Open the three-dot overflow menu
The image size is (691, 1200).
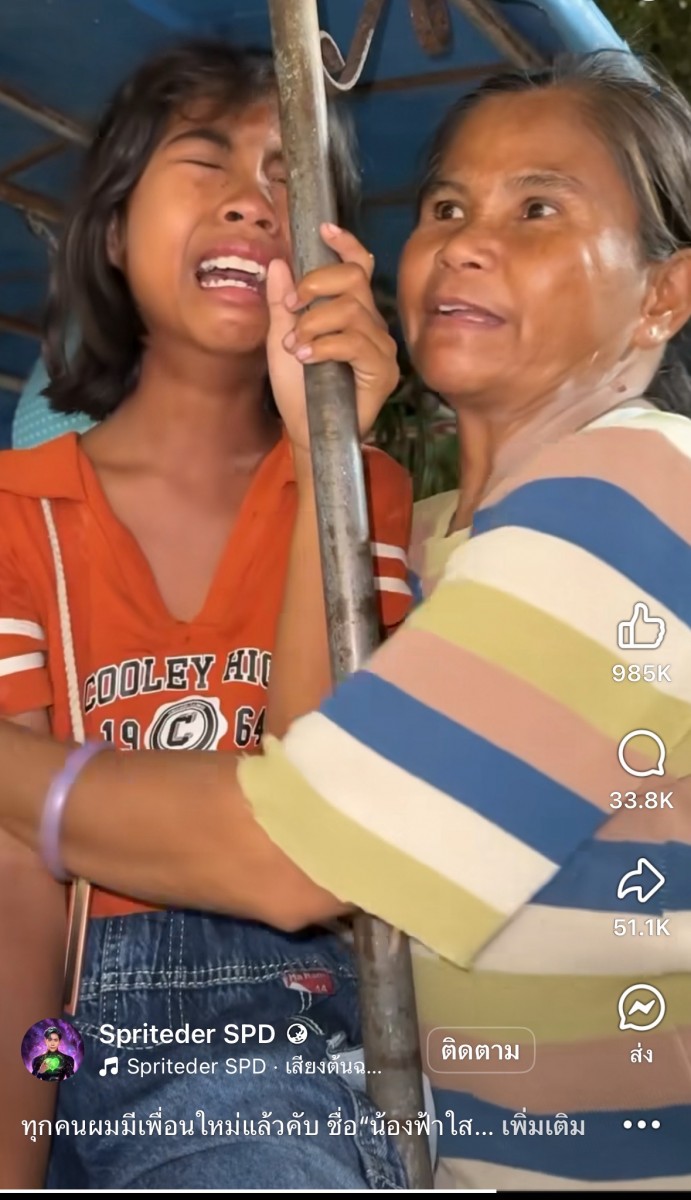point(641,1125)
